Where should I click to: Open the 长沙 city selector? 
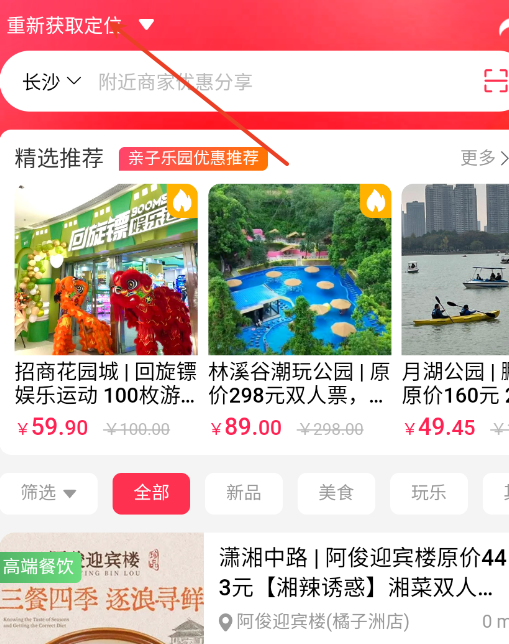coord(52,81)
